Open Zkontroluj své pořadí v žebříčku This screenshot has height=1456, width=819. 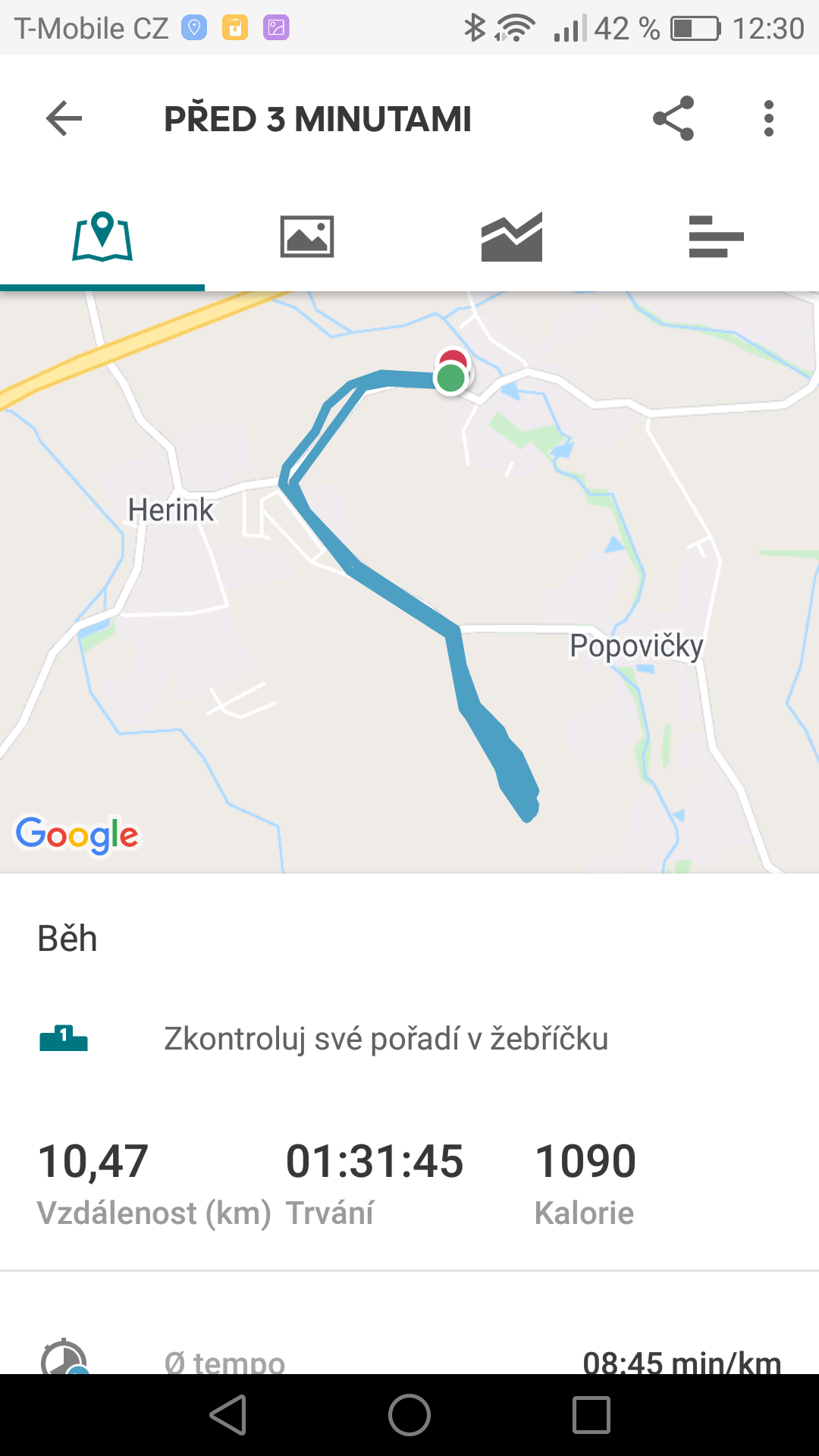point(409,1039)
